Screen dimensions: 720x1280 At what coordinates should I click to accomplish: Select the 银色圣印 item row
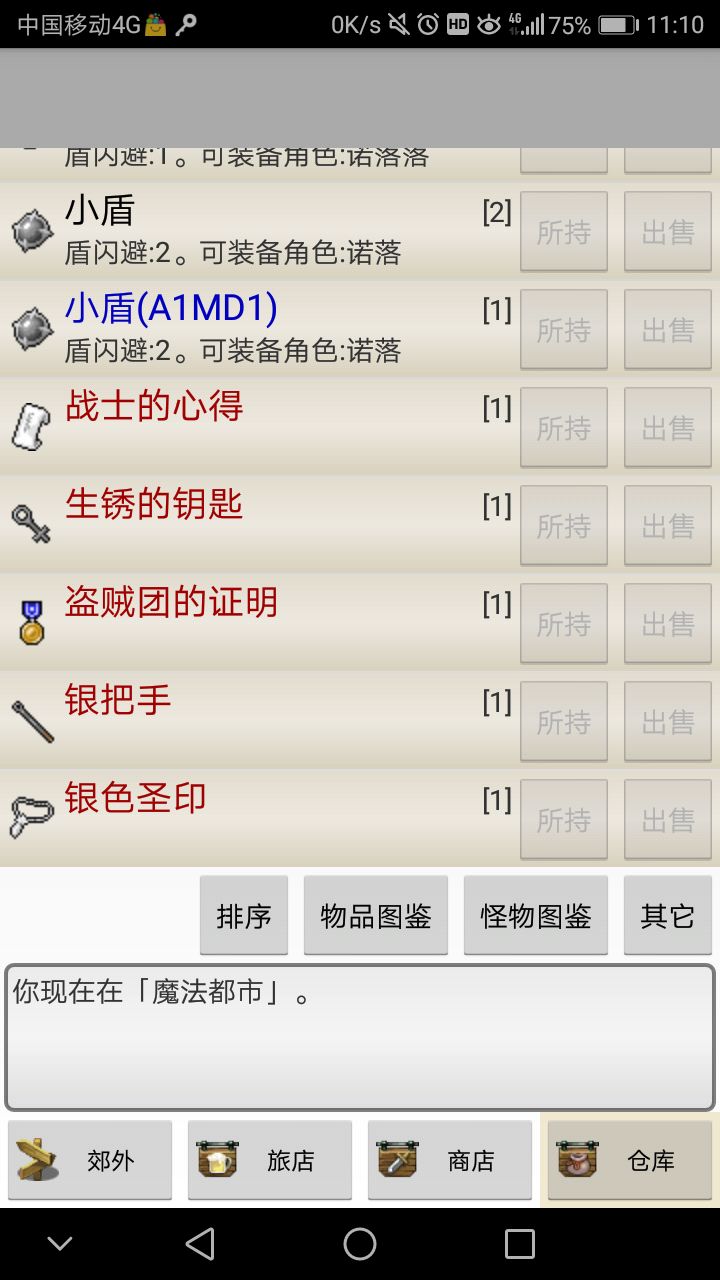(x=250, y=817)
